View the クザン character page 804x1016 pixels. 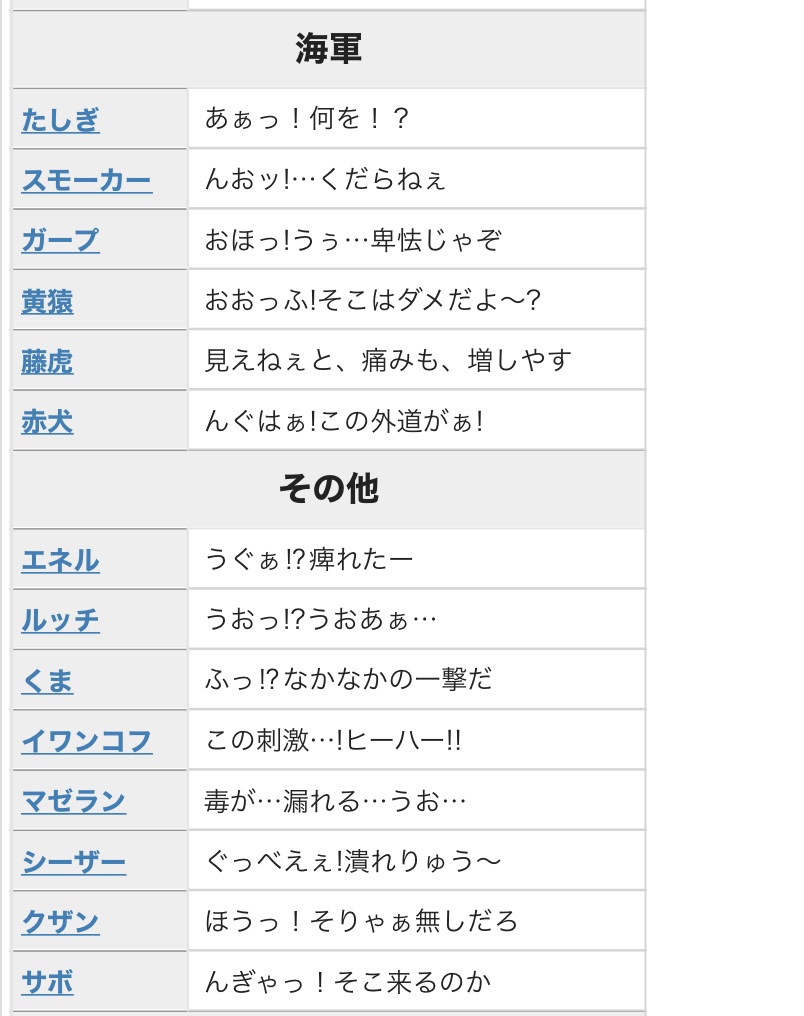click(60, 922)
